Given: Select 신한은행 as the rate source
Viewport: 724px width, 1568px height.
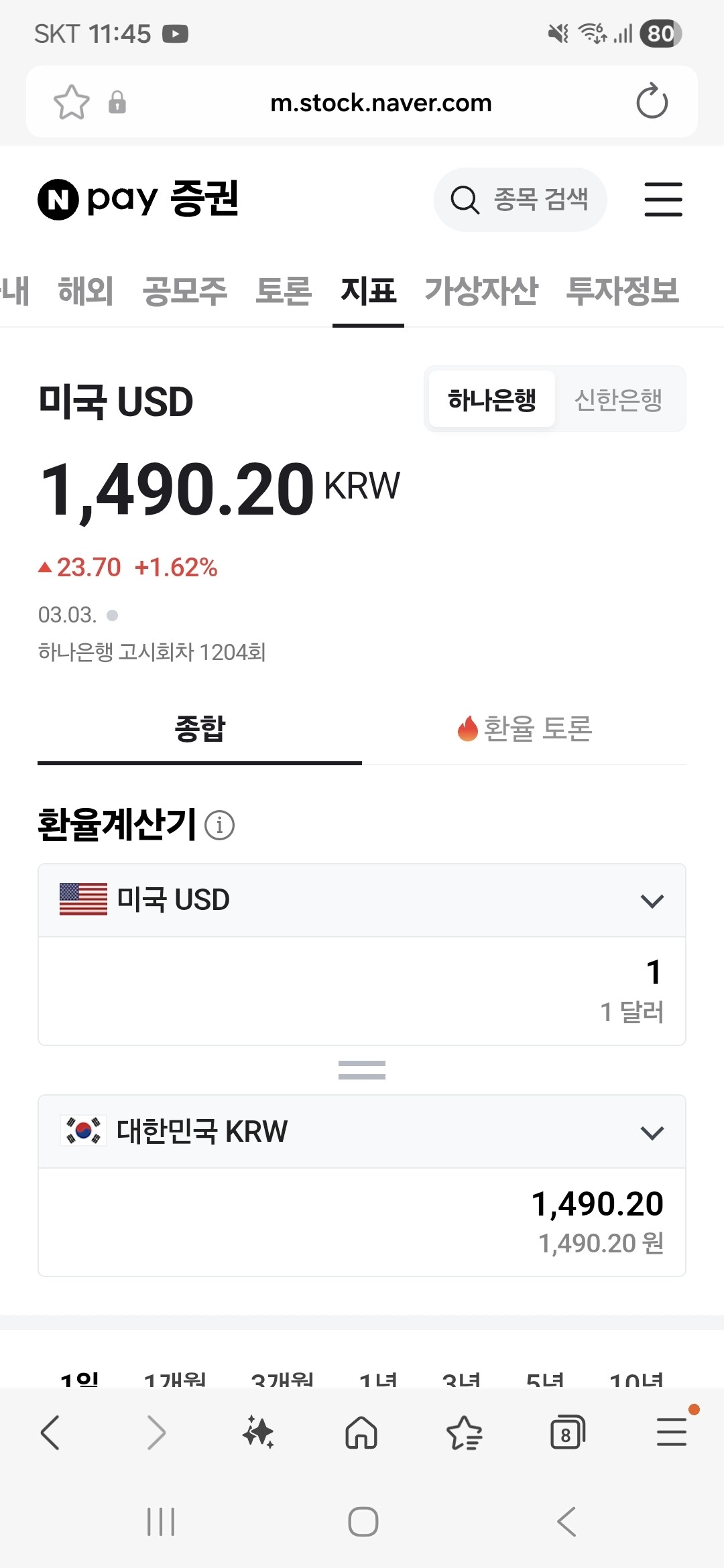Looking at the screenshot, I should tap(618, 400).
